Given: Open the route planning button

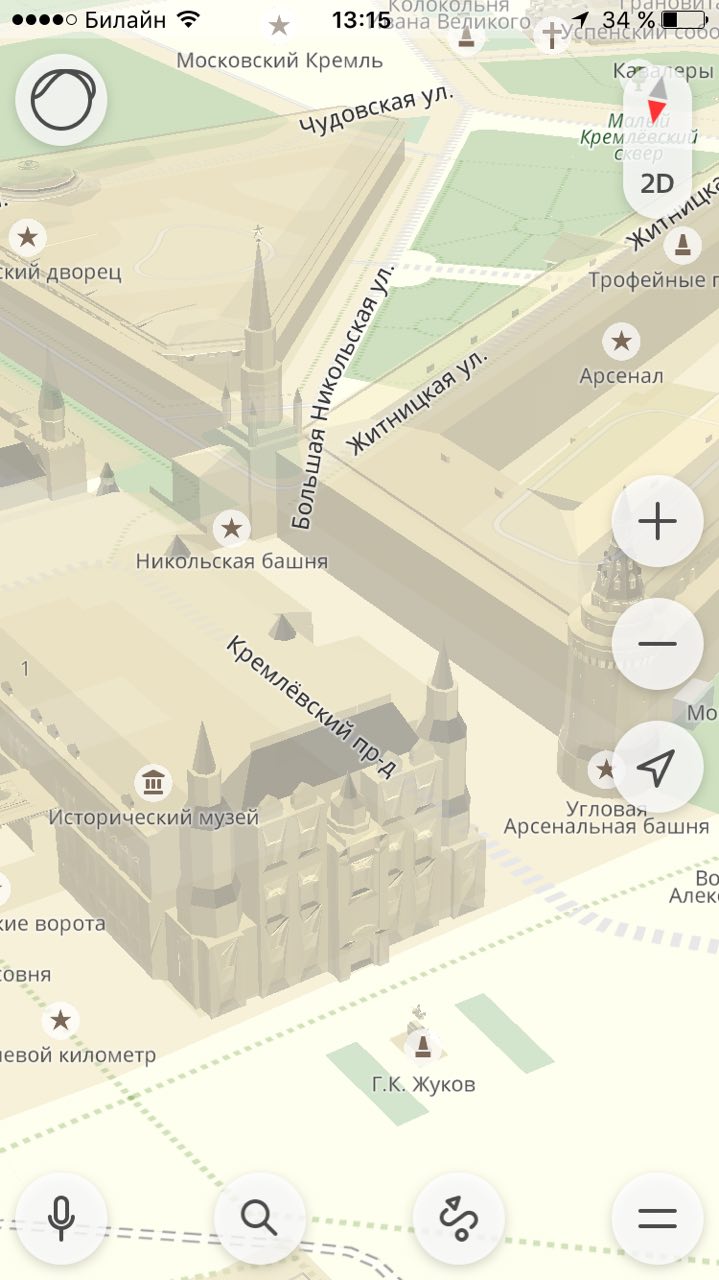Looking at the screenshot, I should tap(459, 1219).
